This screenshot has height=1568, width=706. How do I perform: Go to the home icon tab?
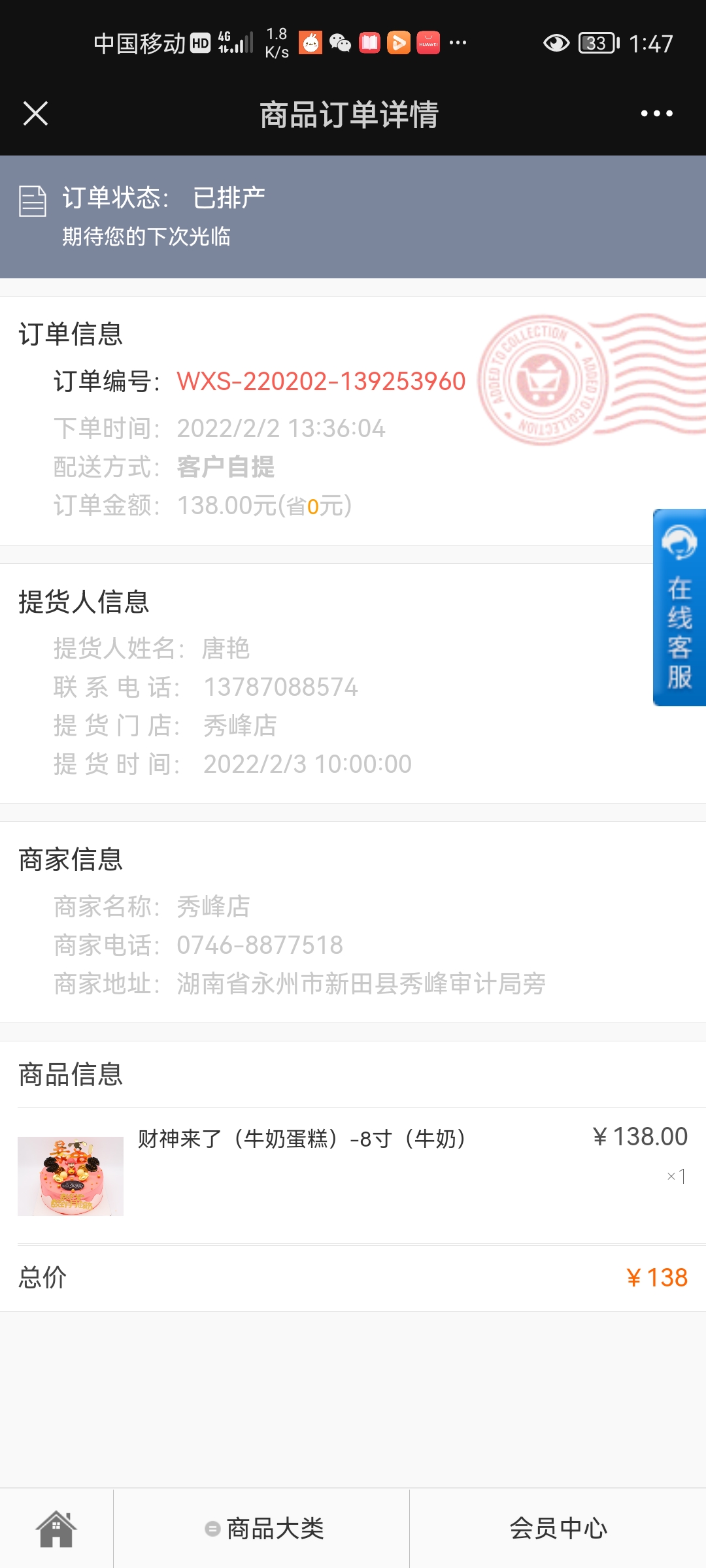[x=56, y=1529]
